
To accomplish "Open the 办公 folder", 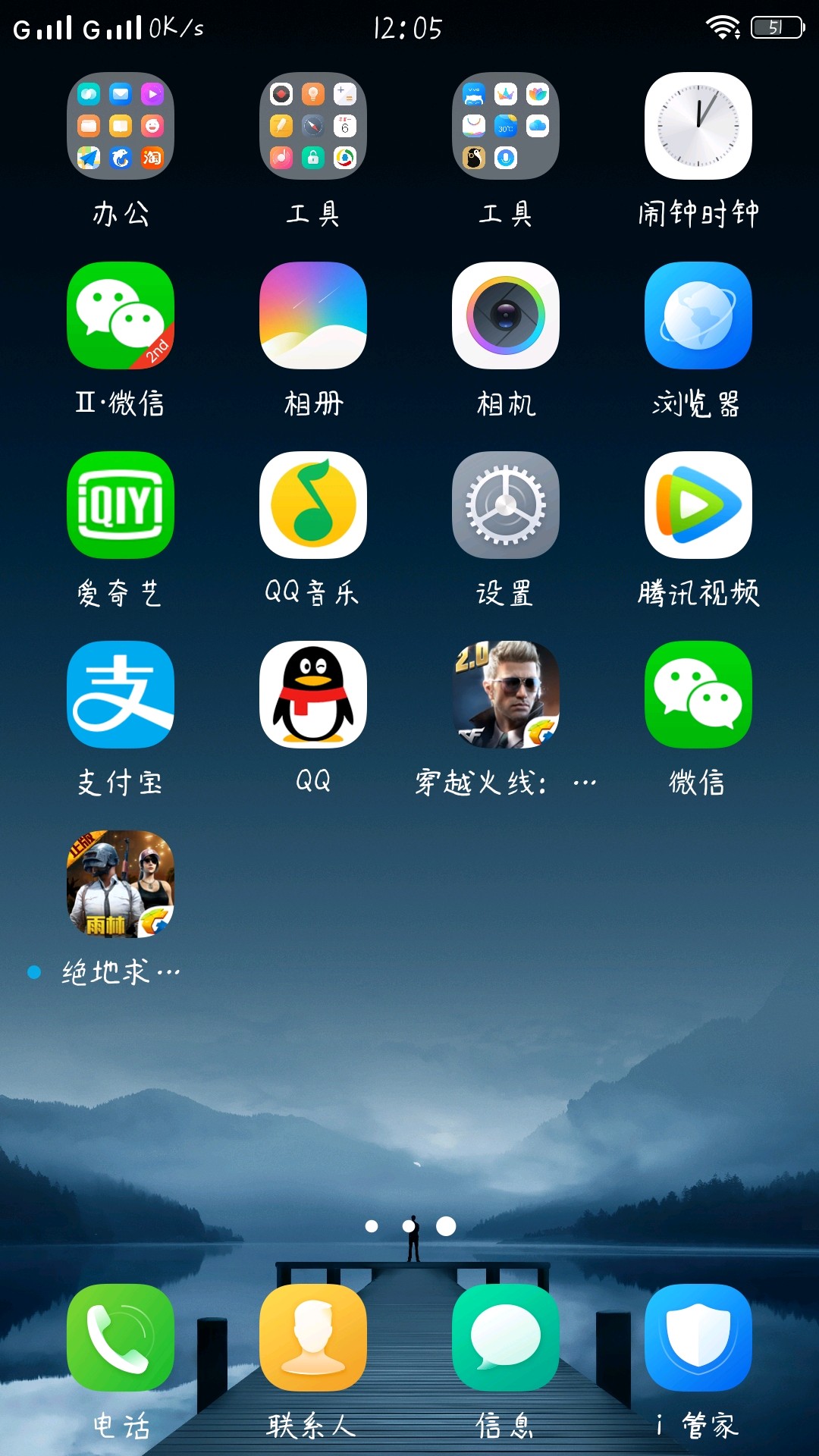I will click(x=121, y=126).
